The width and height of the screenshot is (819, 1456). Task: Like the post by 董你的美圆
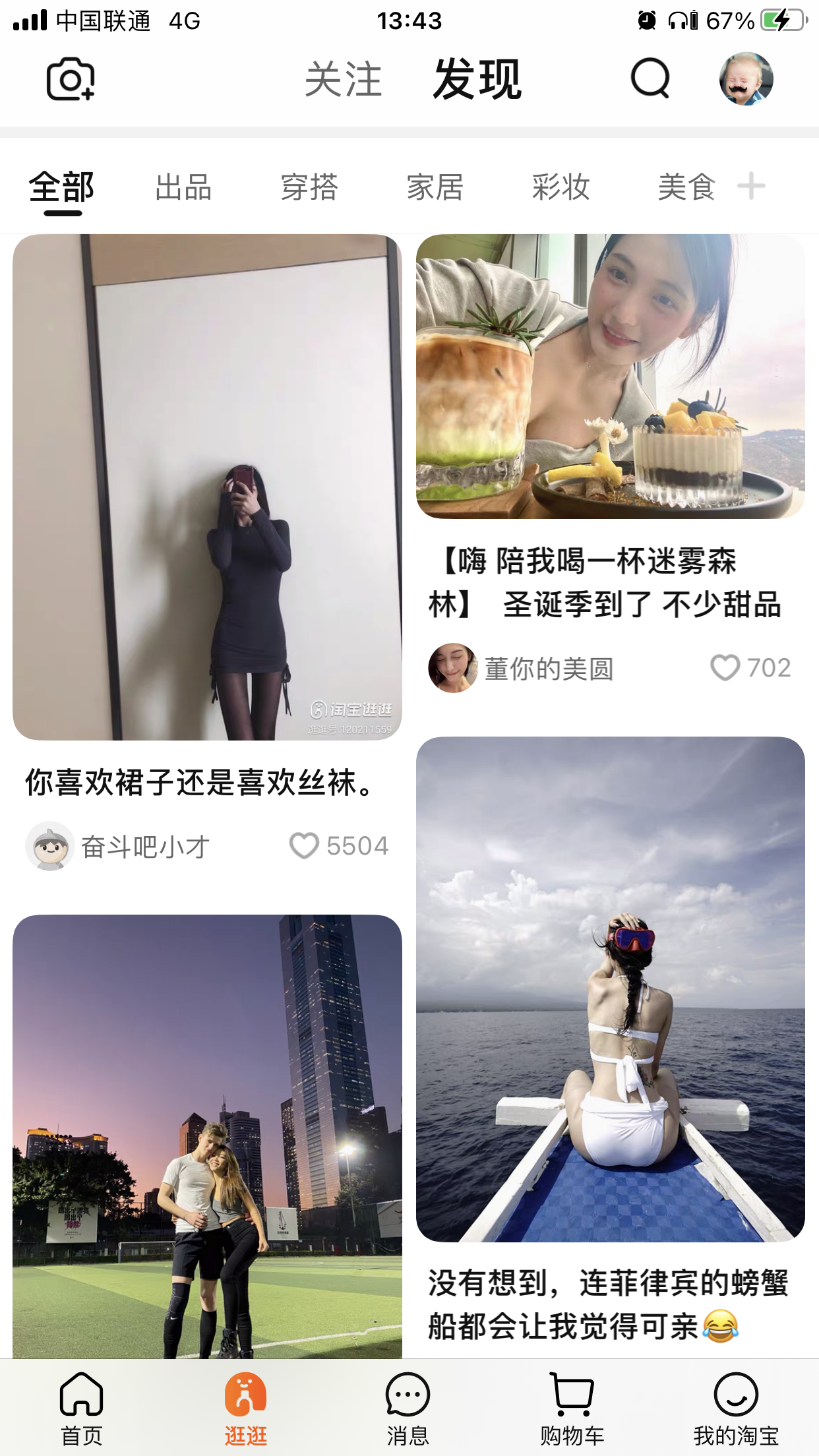pyautogui.click(x=725, y=668)
